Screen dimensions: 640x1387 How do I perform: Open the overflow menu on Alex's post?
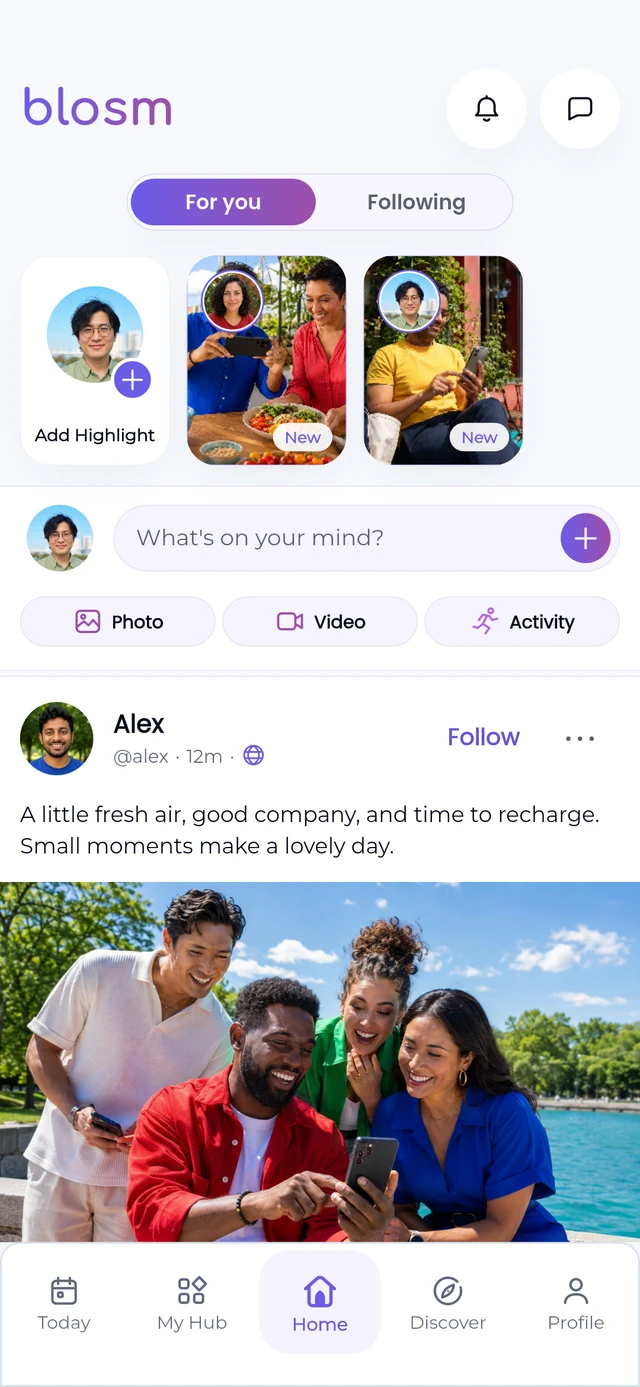580,738
